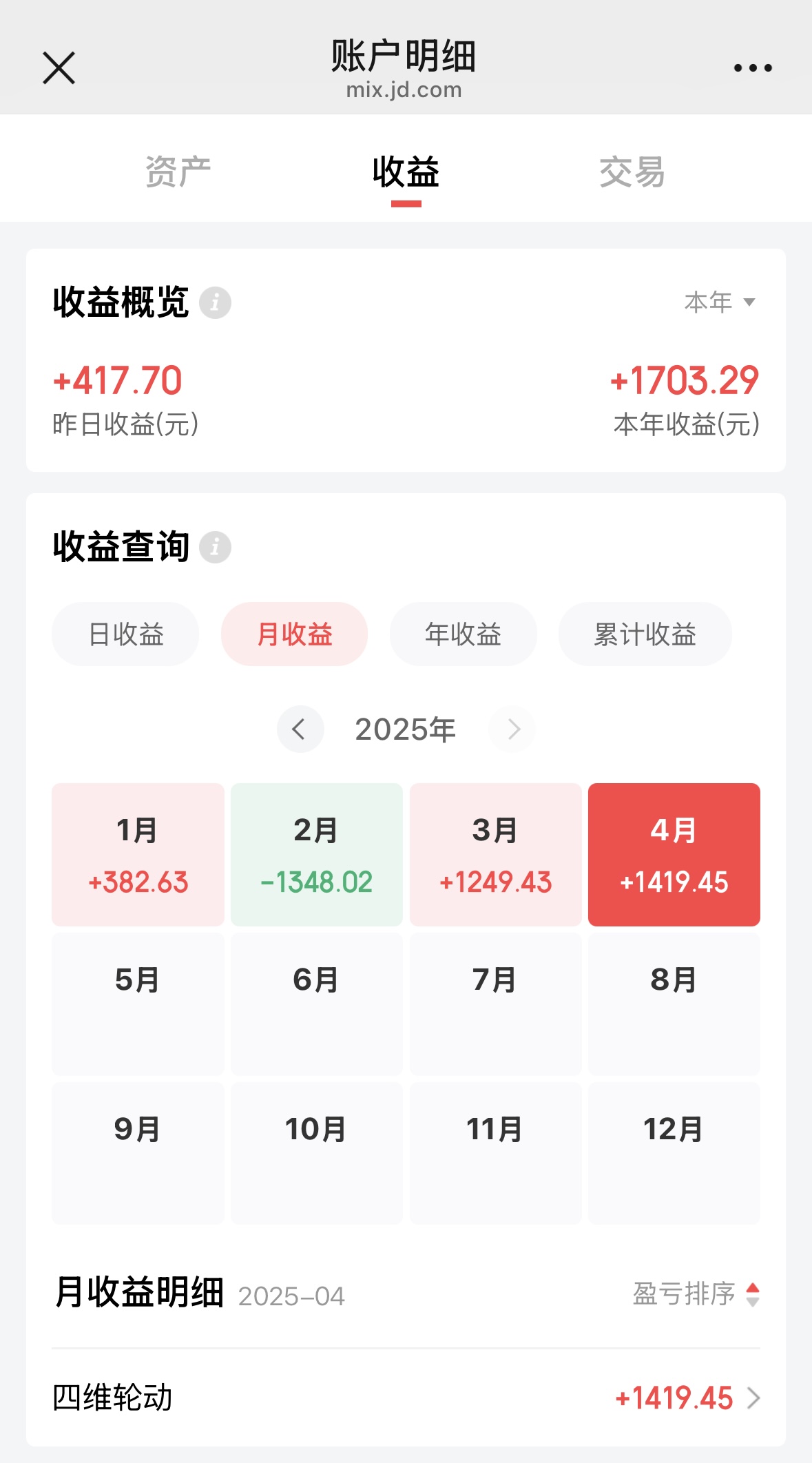Select the 月收益 chip

[x=294, y=634]
